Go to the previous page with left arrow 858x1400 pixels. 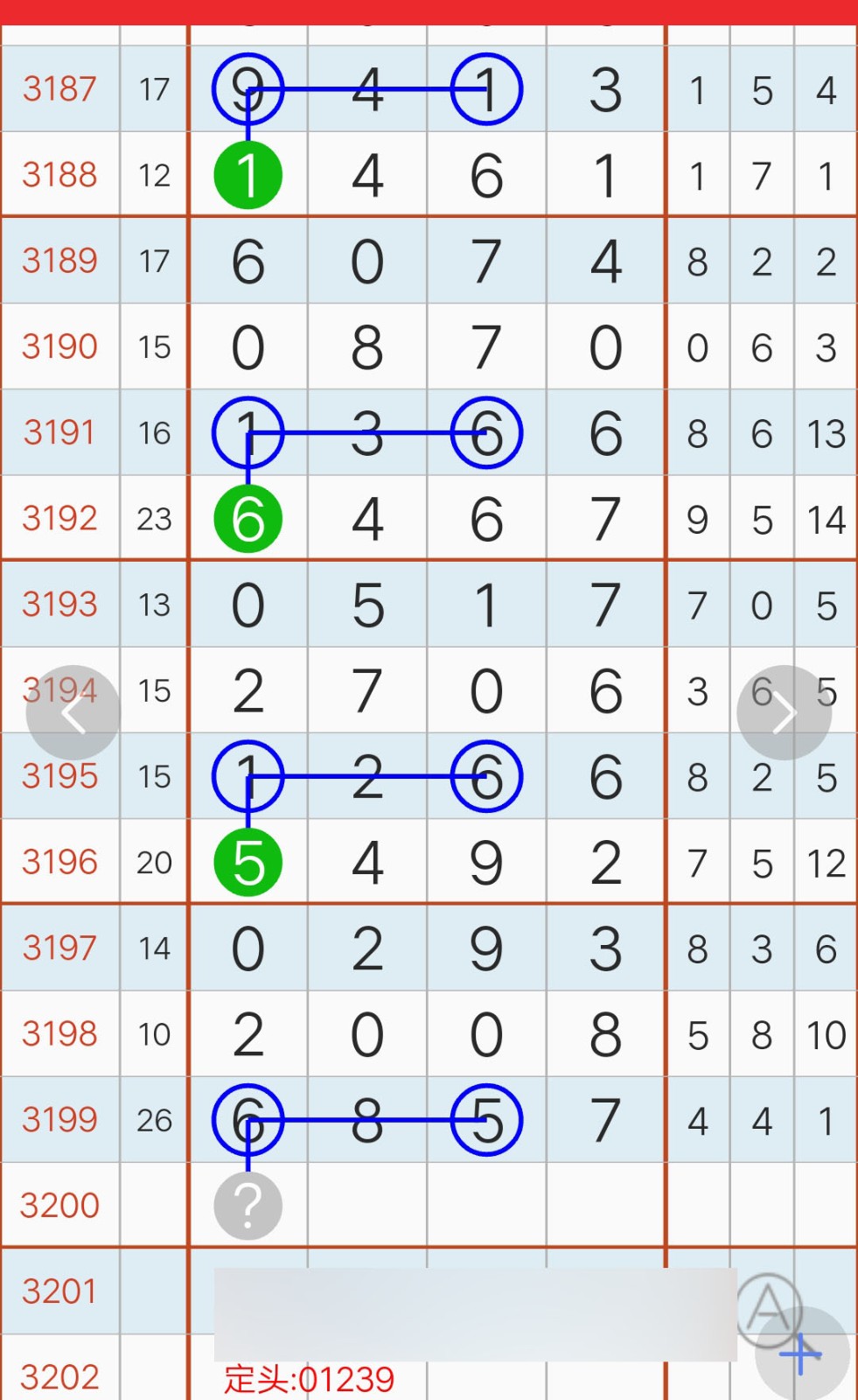(73, 713)
